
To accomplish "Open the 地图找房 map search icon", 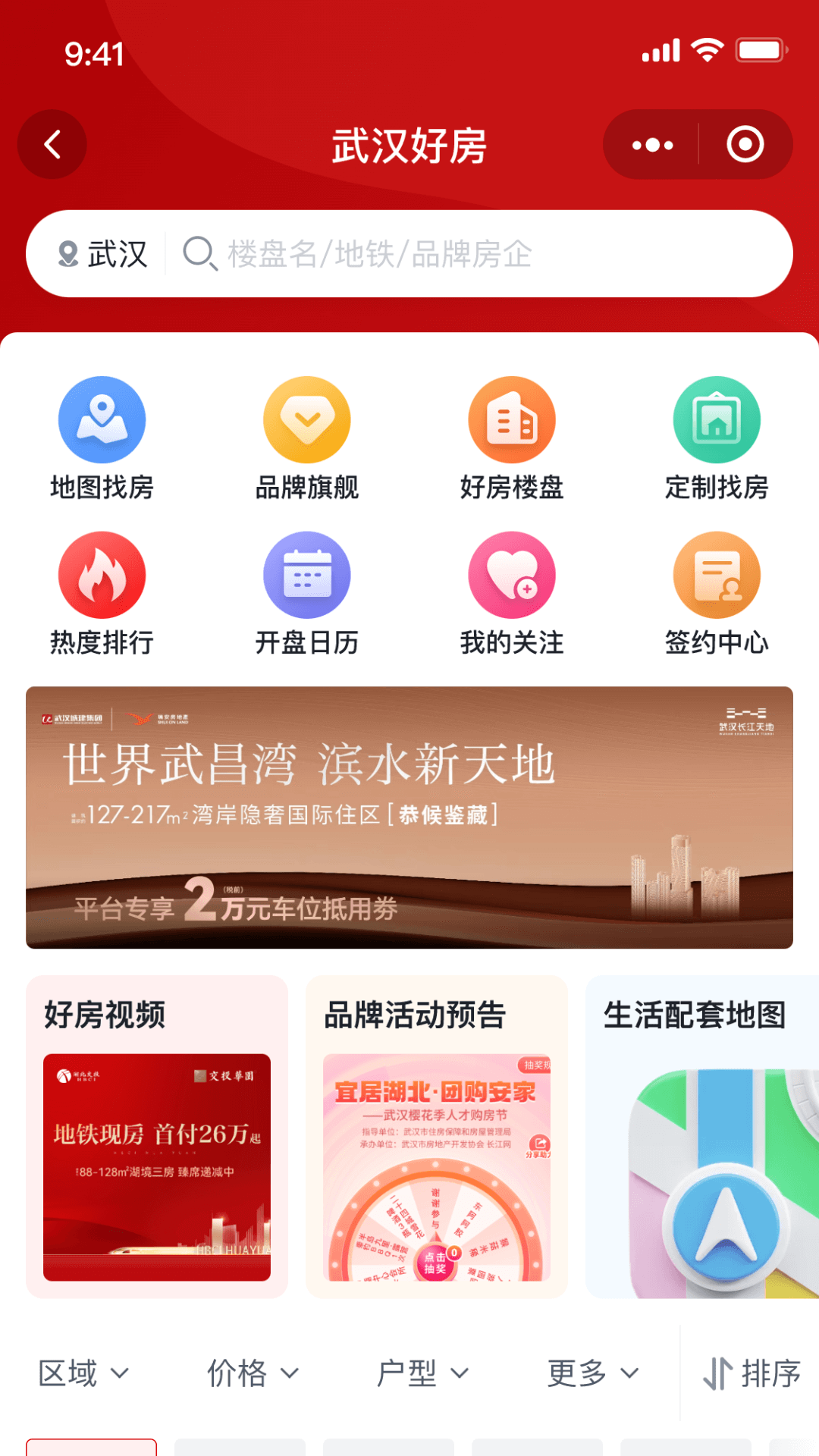I will click(102, 419).
